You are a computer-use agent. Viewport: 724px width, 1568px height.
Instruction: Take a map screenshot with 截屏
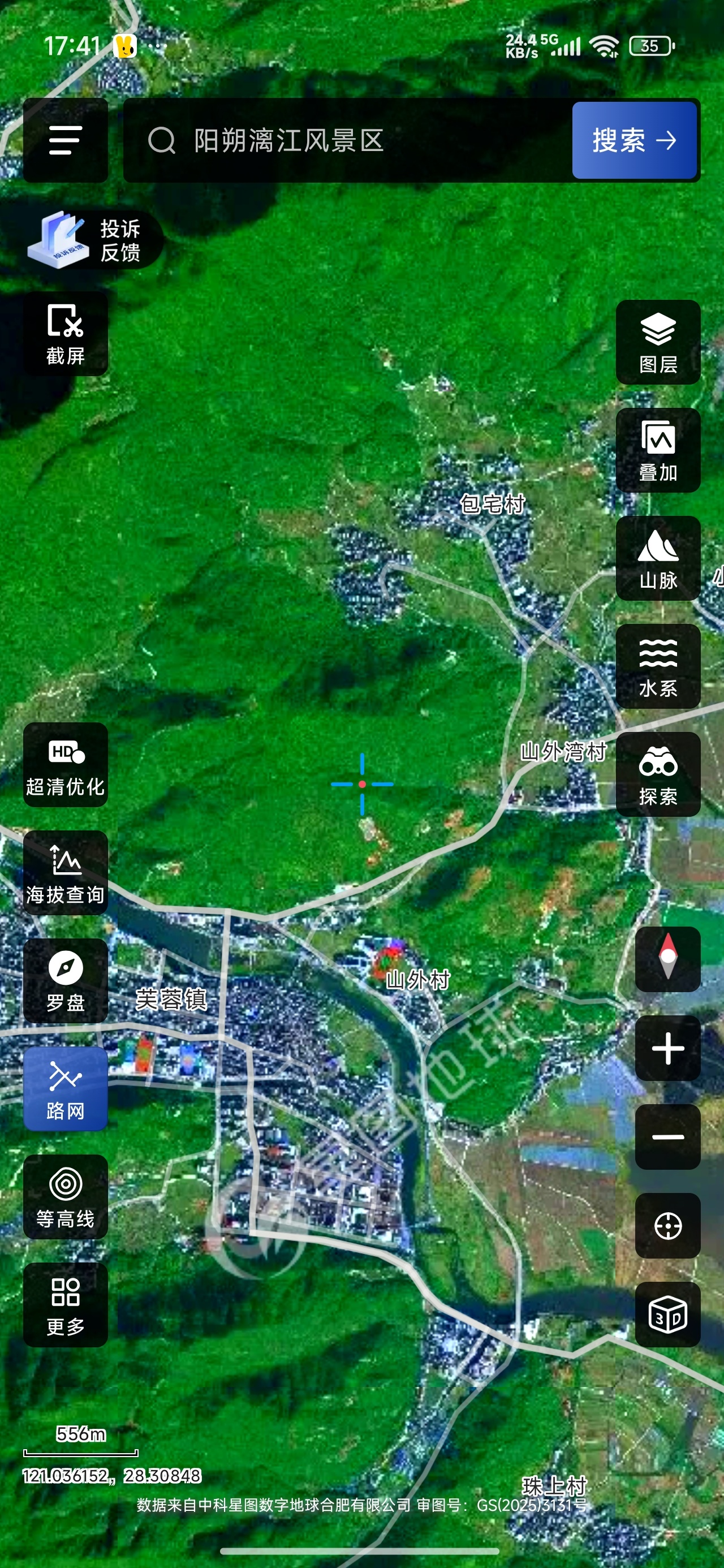[x=66, y=334]
